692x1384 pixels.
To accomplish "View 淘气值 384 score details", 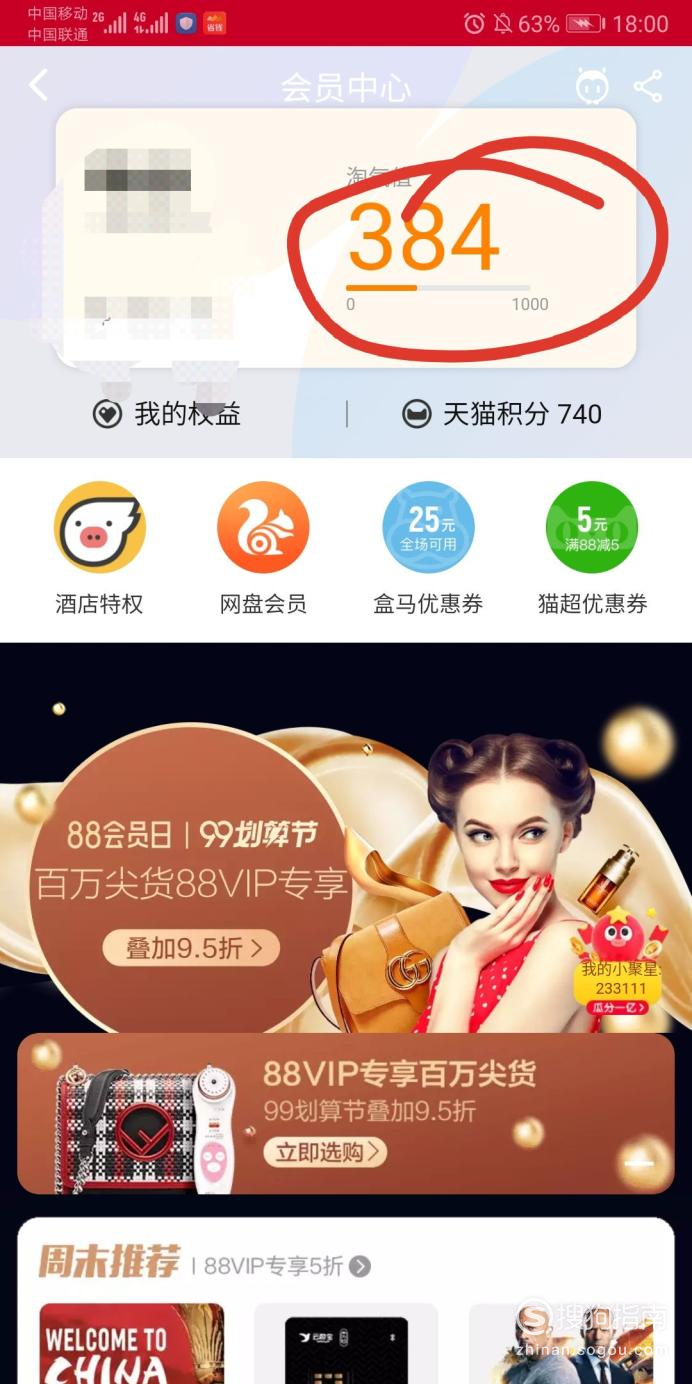I will click(423, 240).
